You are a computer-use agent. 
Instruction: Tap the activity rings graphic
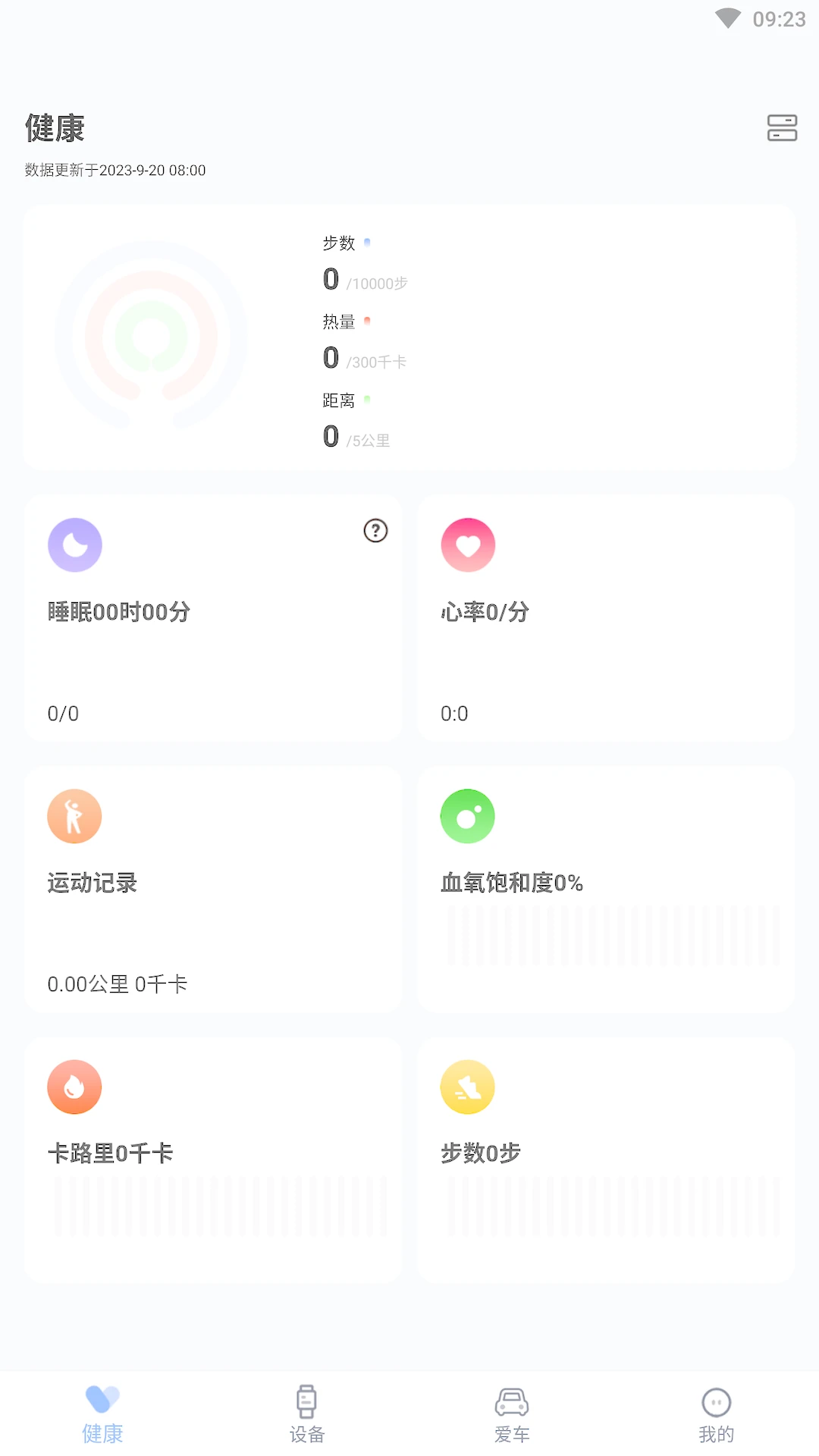[152, 336]
